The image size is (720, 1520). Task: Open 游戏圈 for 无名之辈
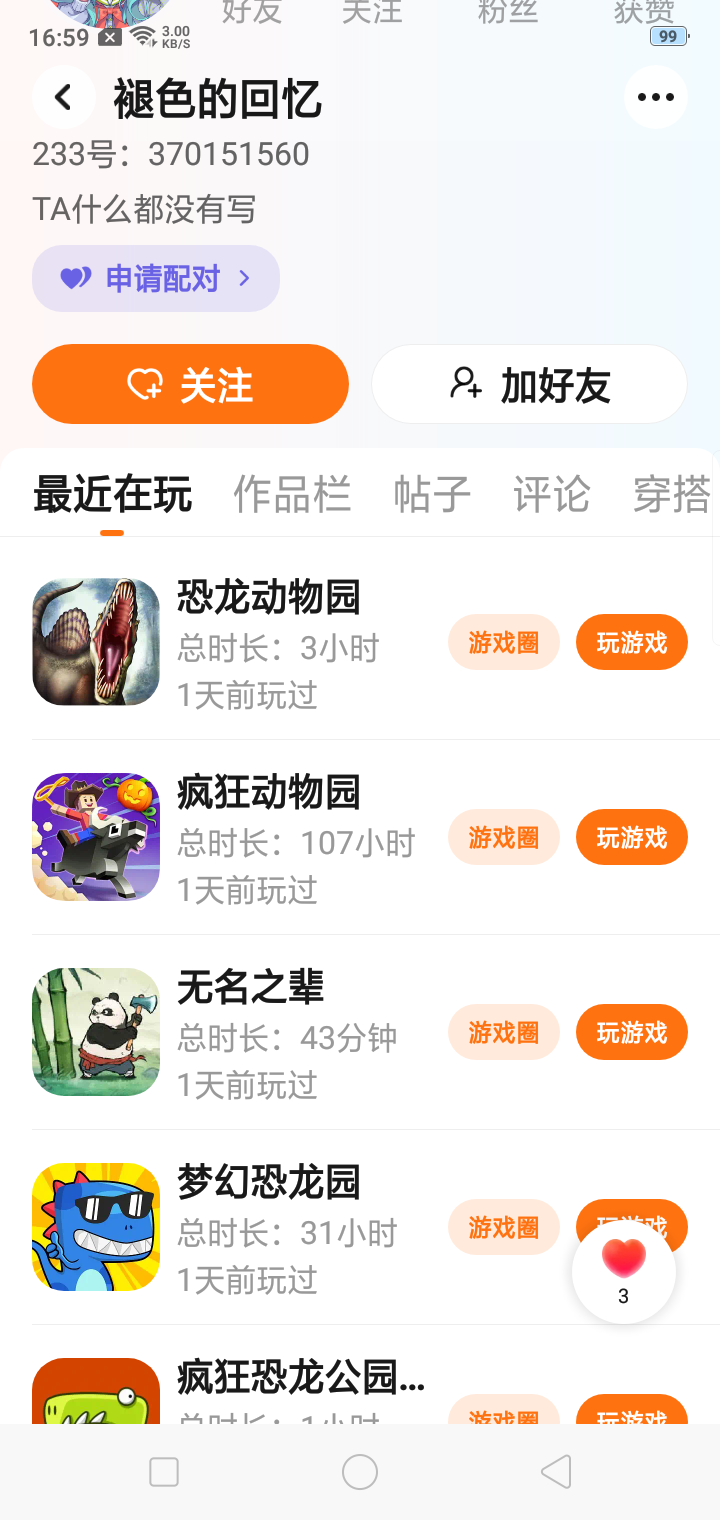click(503, 1032)
